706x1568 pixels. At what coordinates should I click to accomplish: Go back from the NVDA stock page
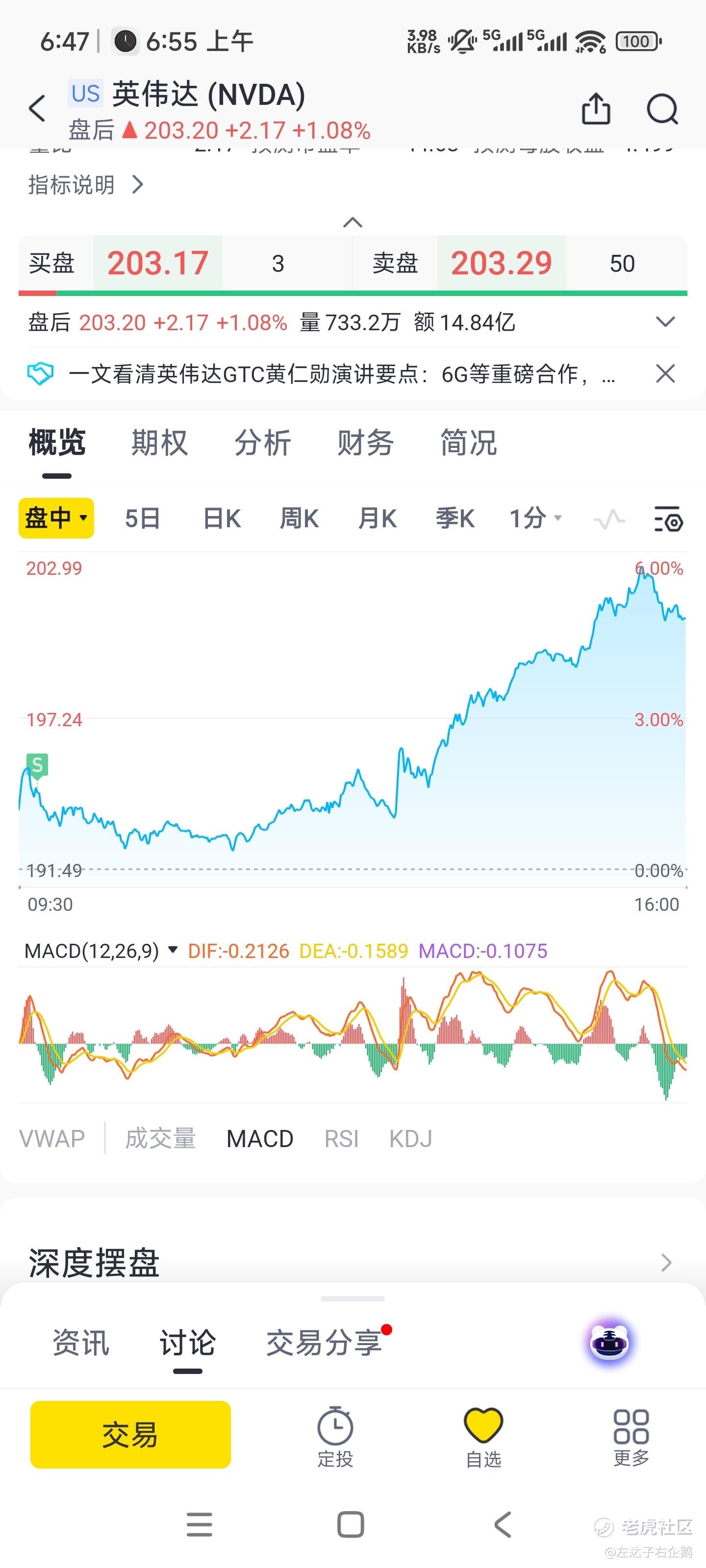pos(37,109)
